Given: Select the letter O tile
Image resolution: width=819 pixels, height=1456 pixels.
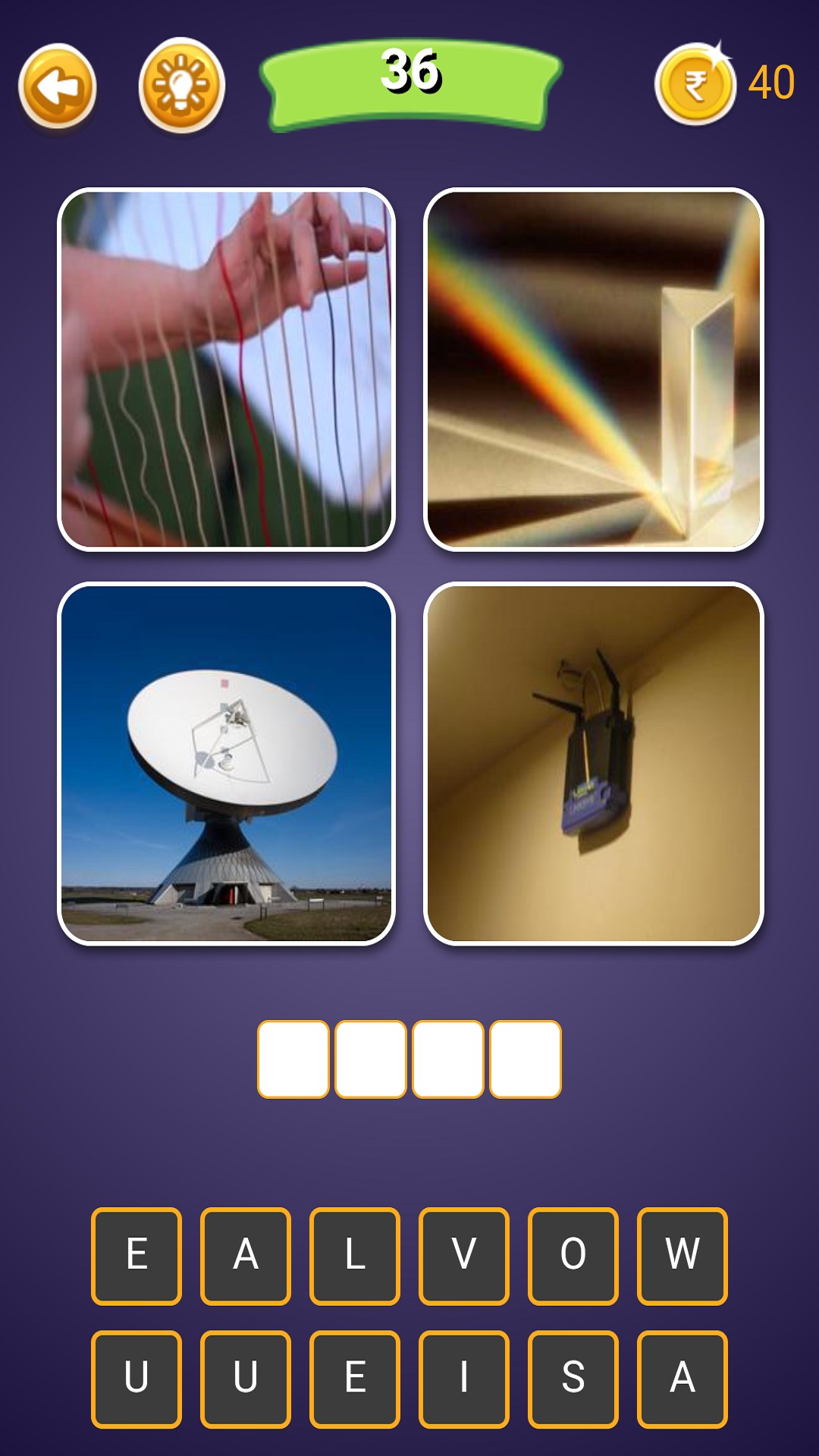Looking at the screenshot, I should pyautogui.click(x=573, y=1255).
